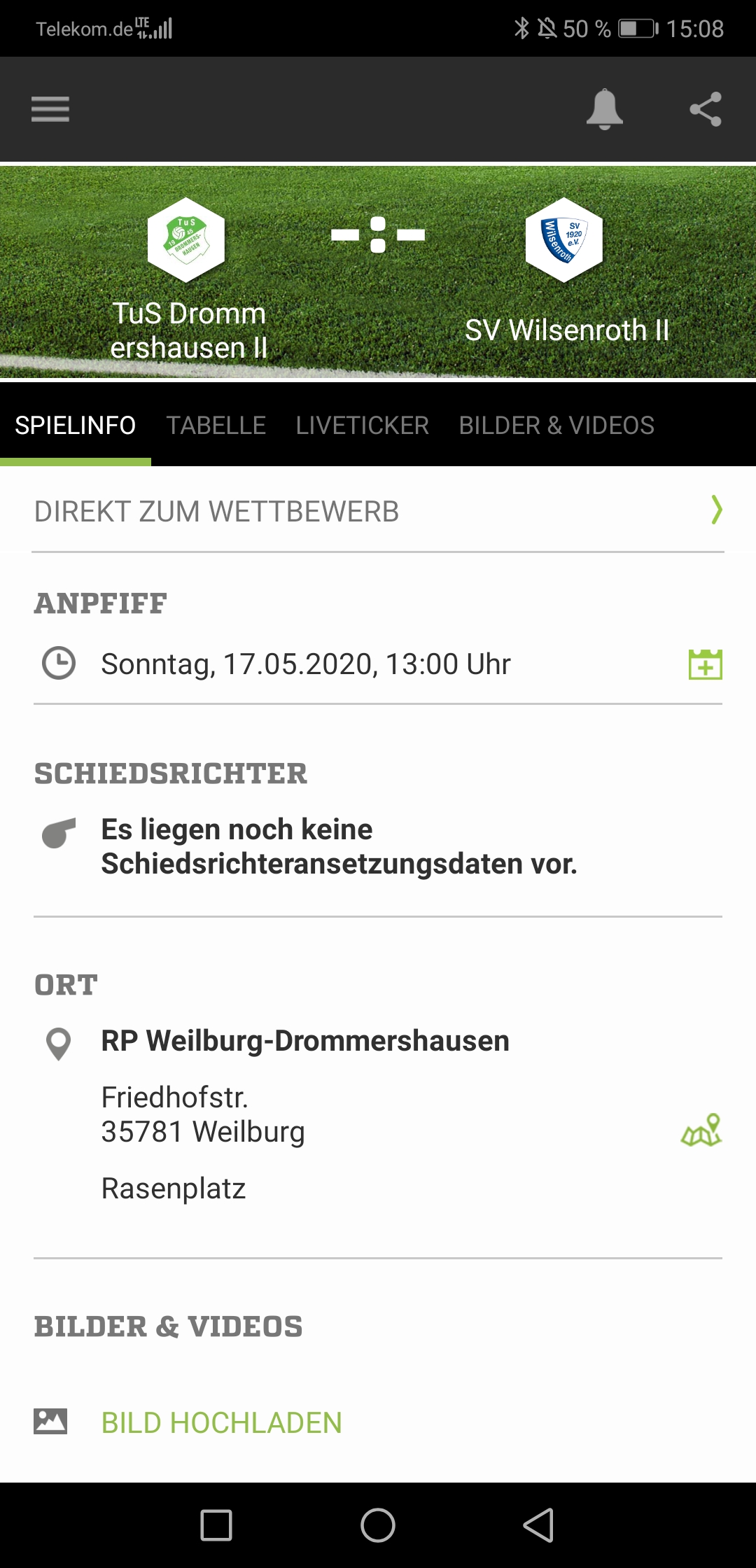Viewport: 756px width, 1568px height.
Task: Open the venue map for Friedhofstr.
Action: 701,1130
